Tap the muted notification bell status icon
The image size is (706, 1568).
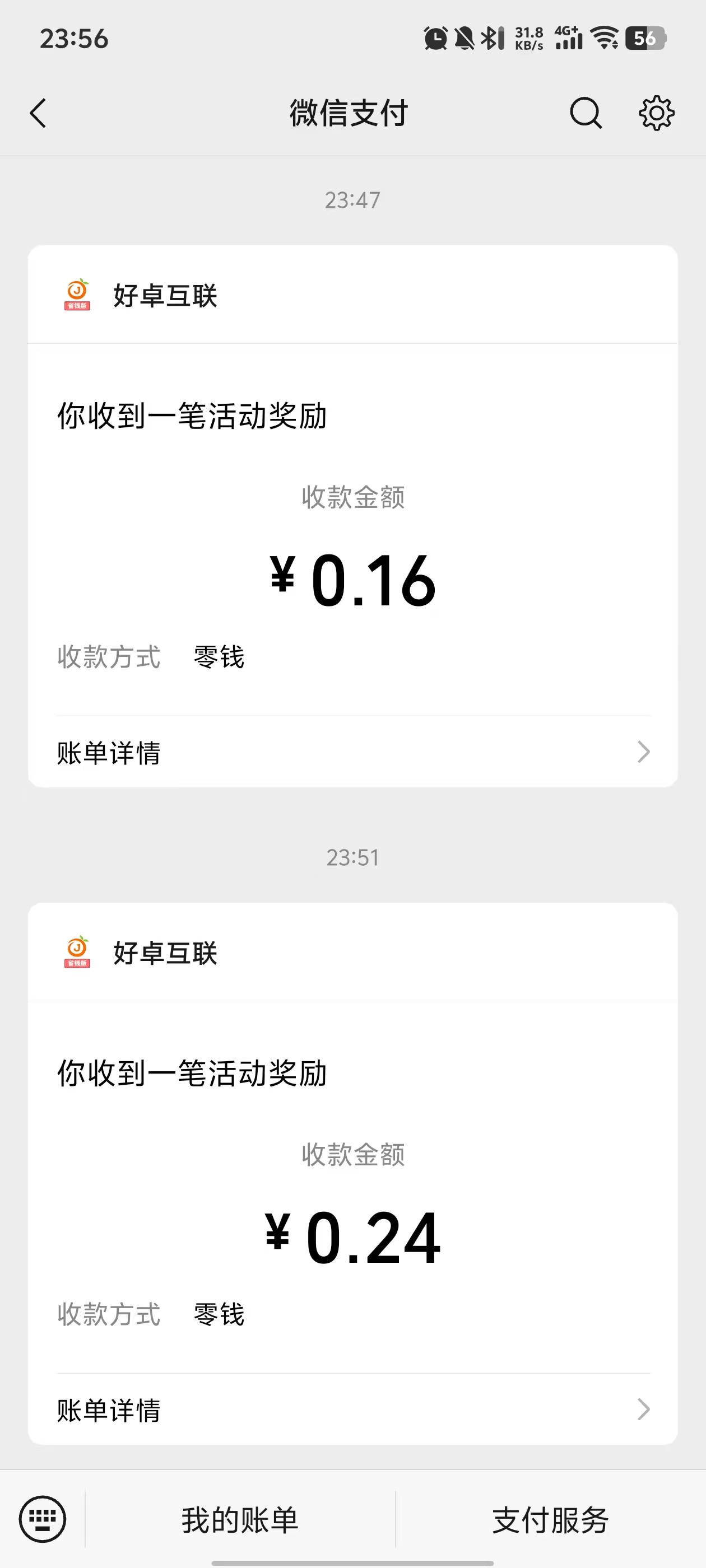click(463, 38)
